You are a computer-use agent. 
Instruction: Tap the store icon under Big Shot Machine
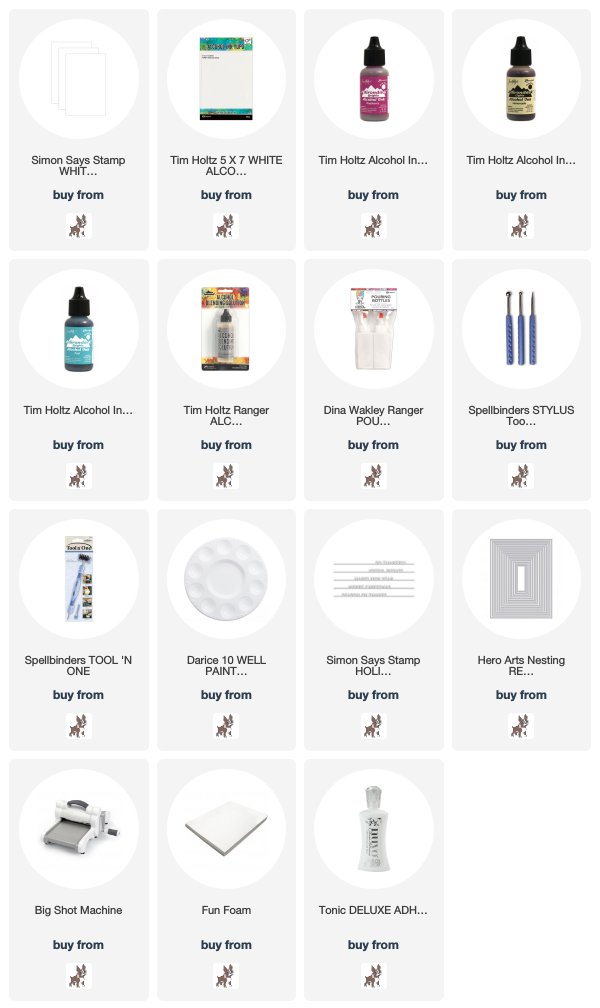coord(78,976)
